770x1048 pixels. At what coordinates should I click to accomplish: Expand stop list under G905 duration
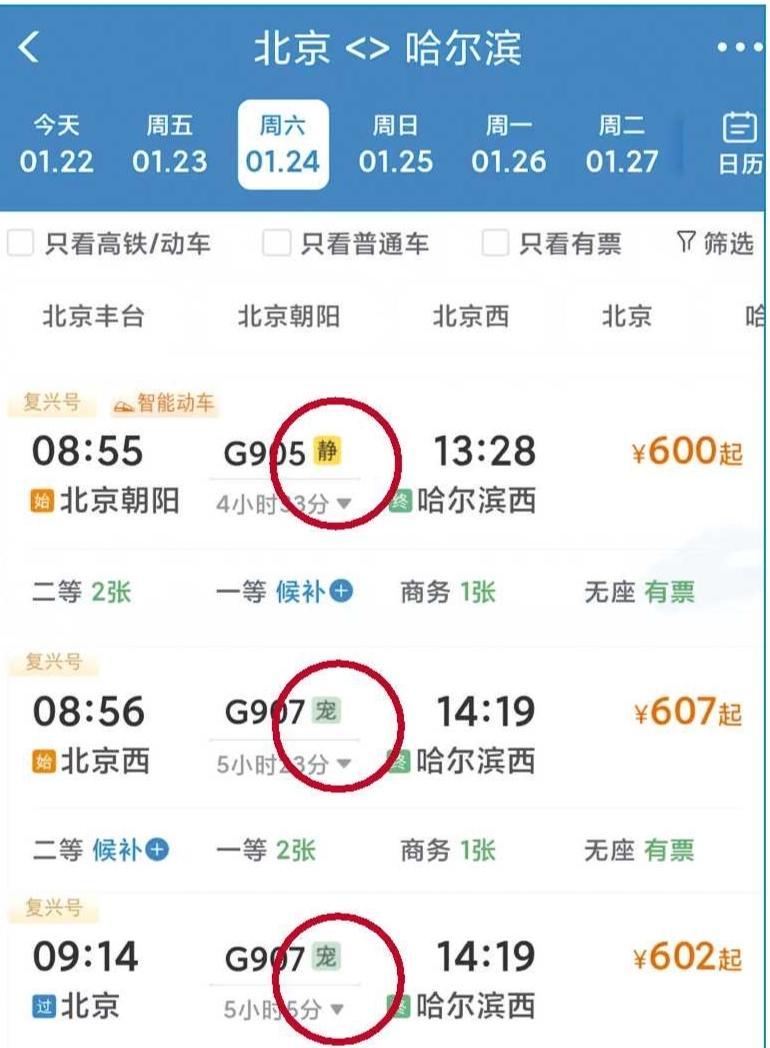(343, 504)
